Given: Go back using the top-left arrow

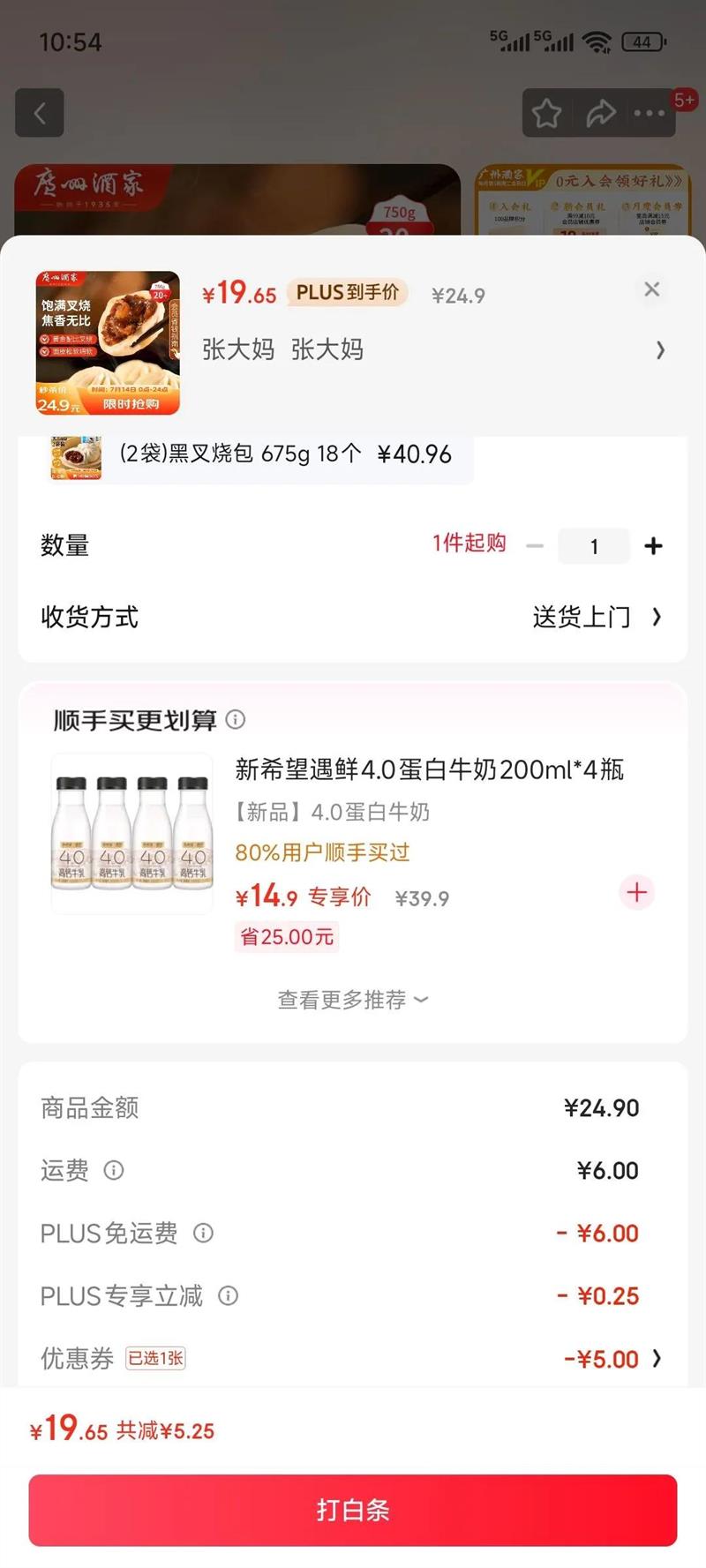Looking at the screenshot, I should point(40,113).
